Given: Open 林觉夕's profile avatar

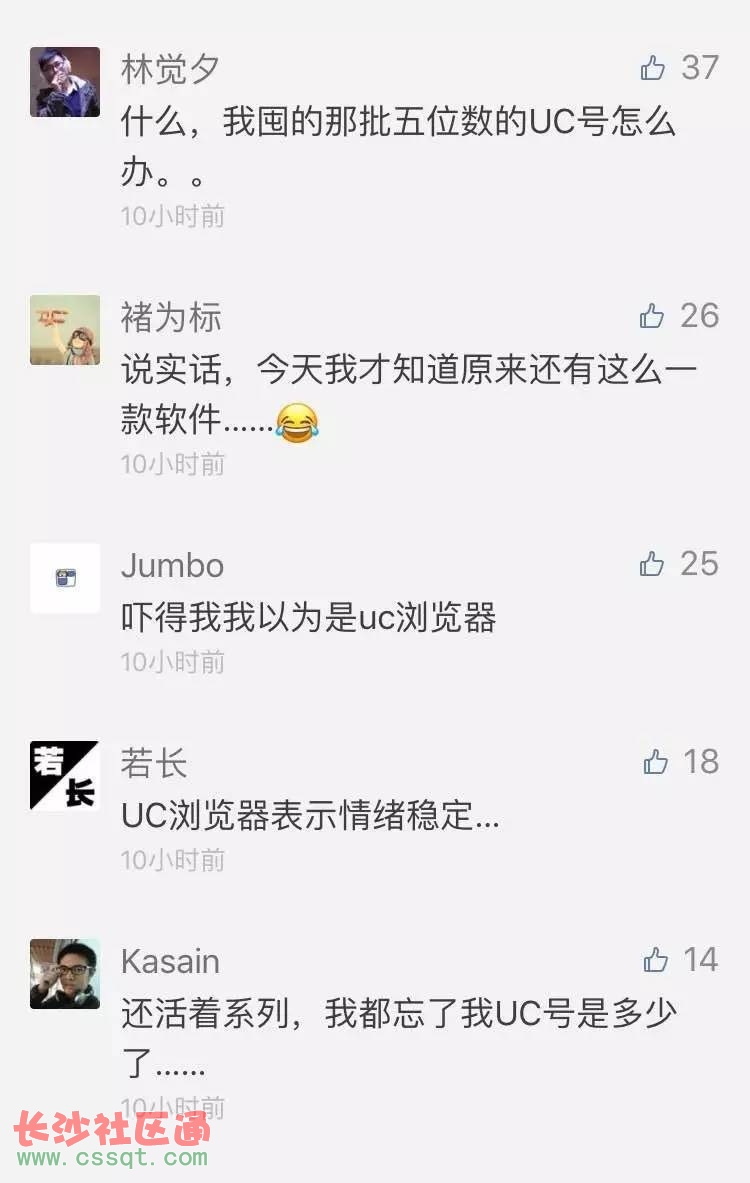Looking at the screenshot, I should (65, 82).
